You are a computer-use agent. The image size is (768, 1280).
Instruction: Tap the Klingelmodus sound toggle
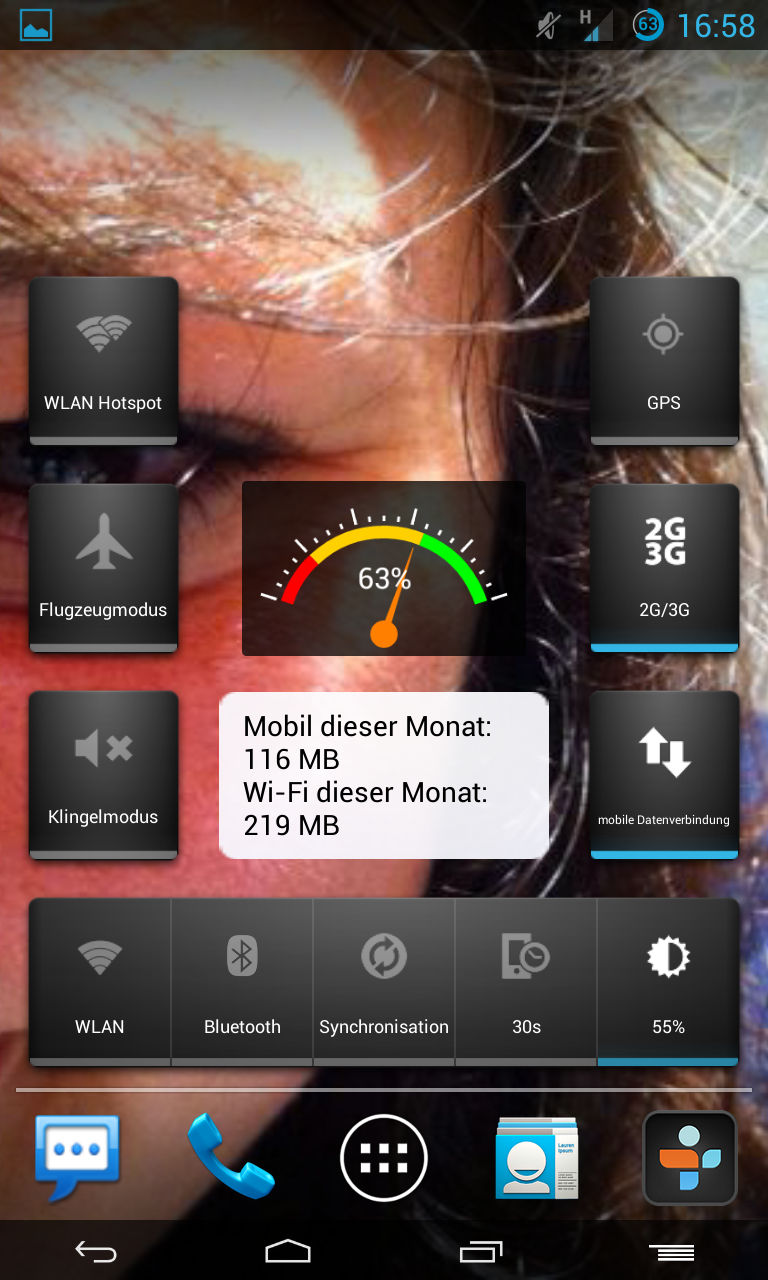click(x=103, y=775)
